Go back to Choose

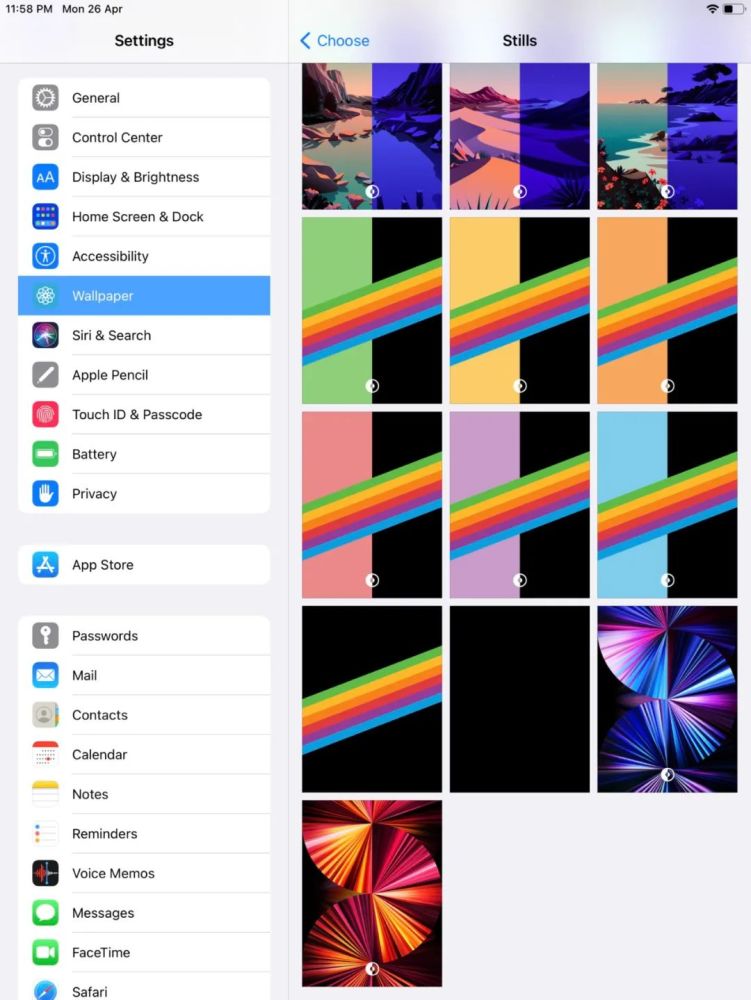click(x=334, y=41)
